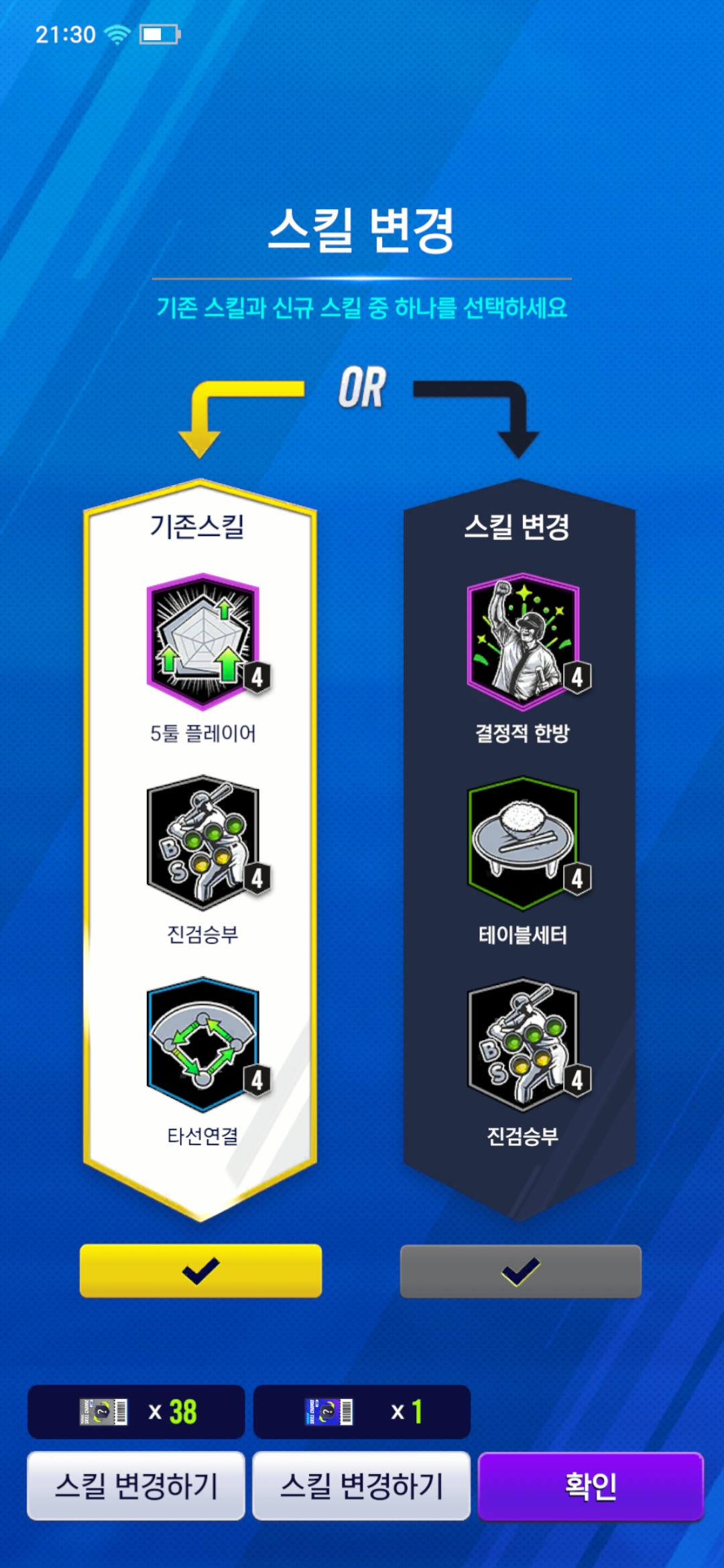The image size is (724, 1568).
Task: Open the 테이블세터 skill icon
Action: [525, 842]
